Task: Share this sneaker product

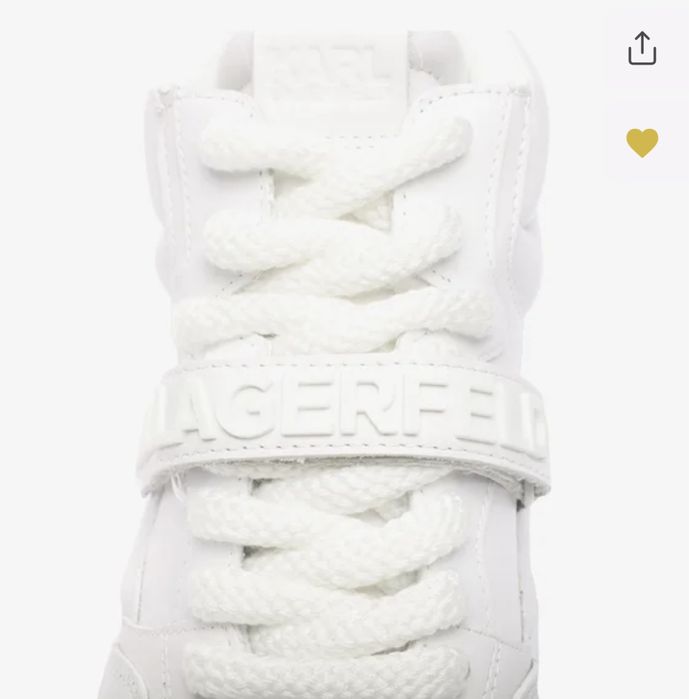Action: coord(642,48)
